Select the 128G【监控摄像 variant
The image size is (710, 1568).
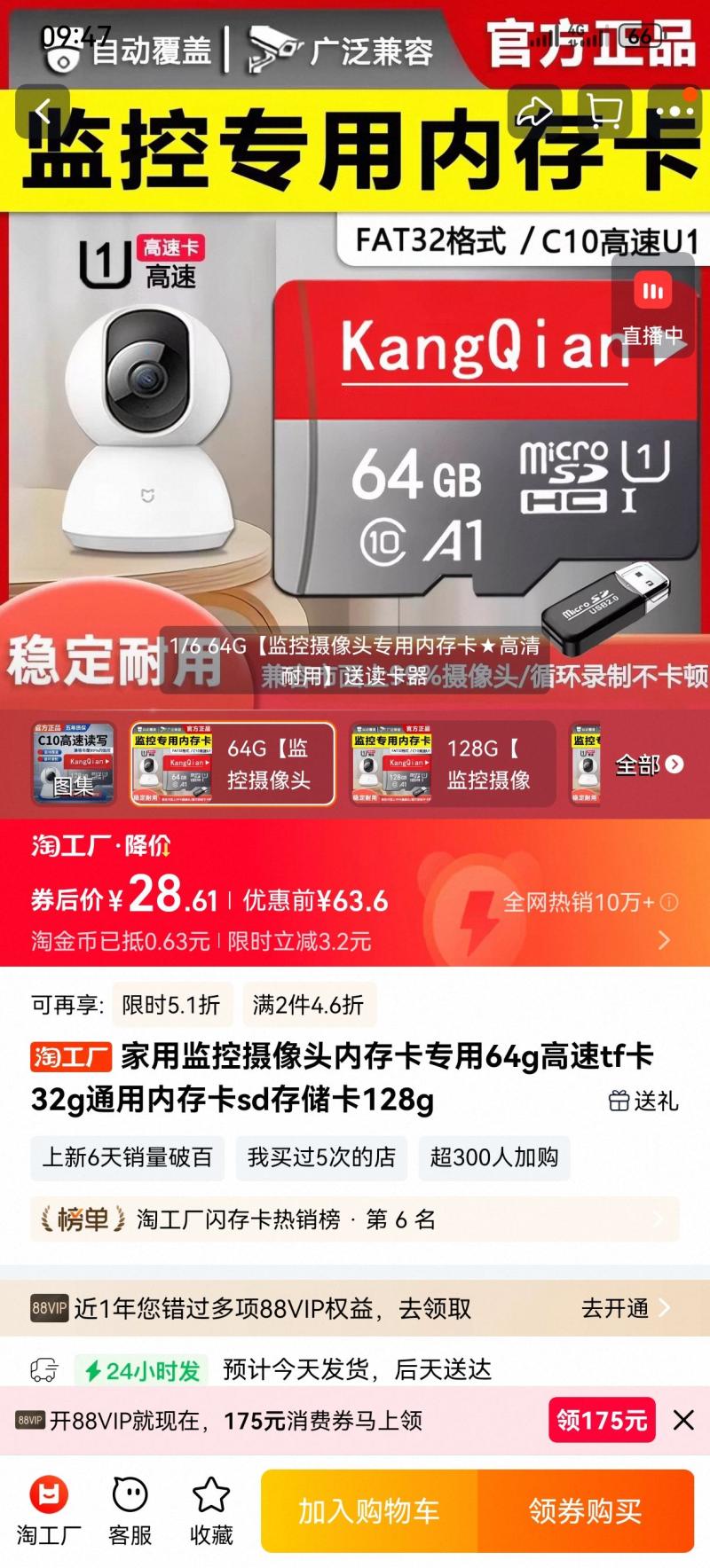point(453,764)
